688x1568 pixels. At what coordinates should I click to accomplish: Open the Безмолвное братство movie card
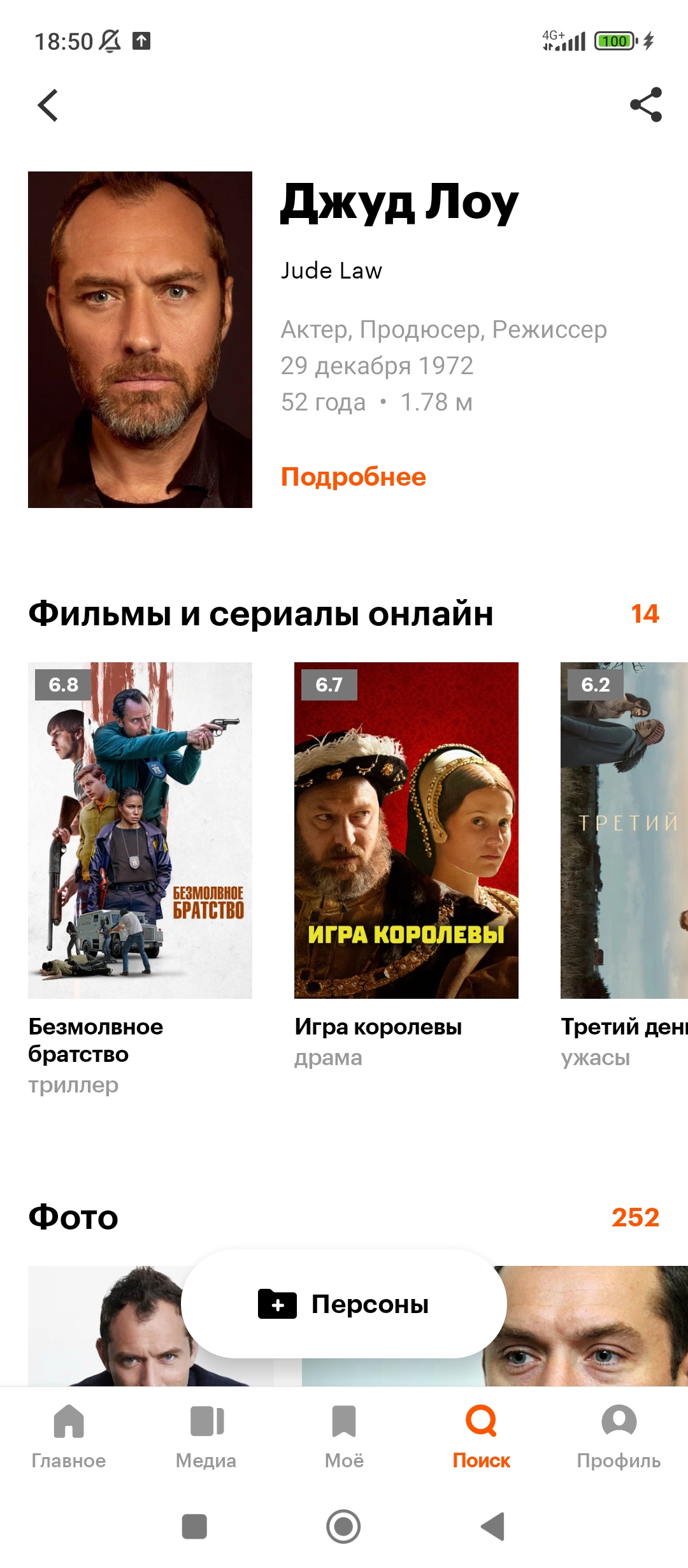pyautogui.click(x=140, y=880)
